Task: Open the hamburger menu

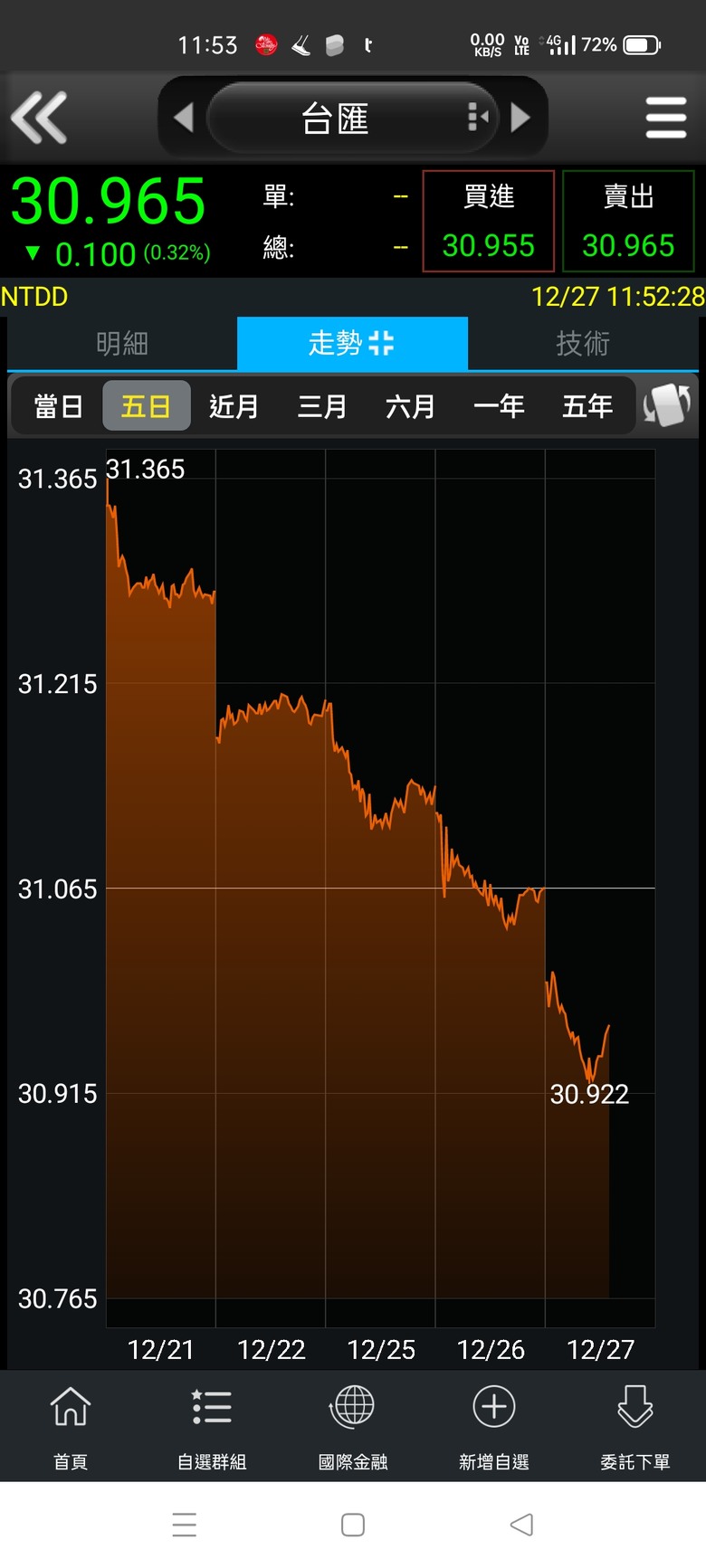Action: pos(666,118)
